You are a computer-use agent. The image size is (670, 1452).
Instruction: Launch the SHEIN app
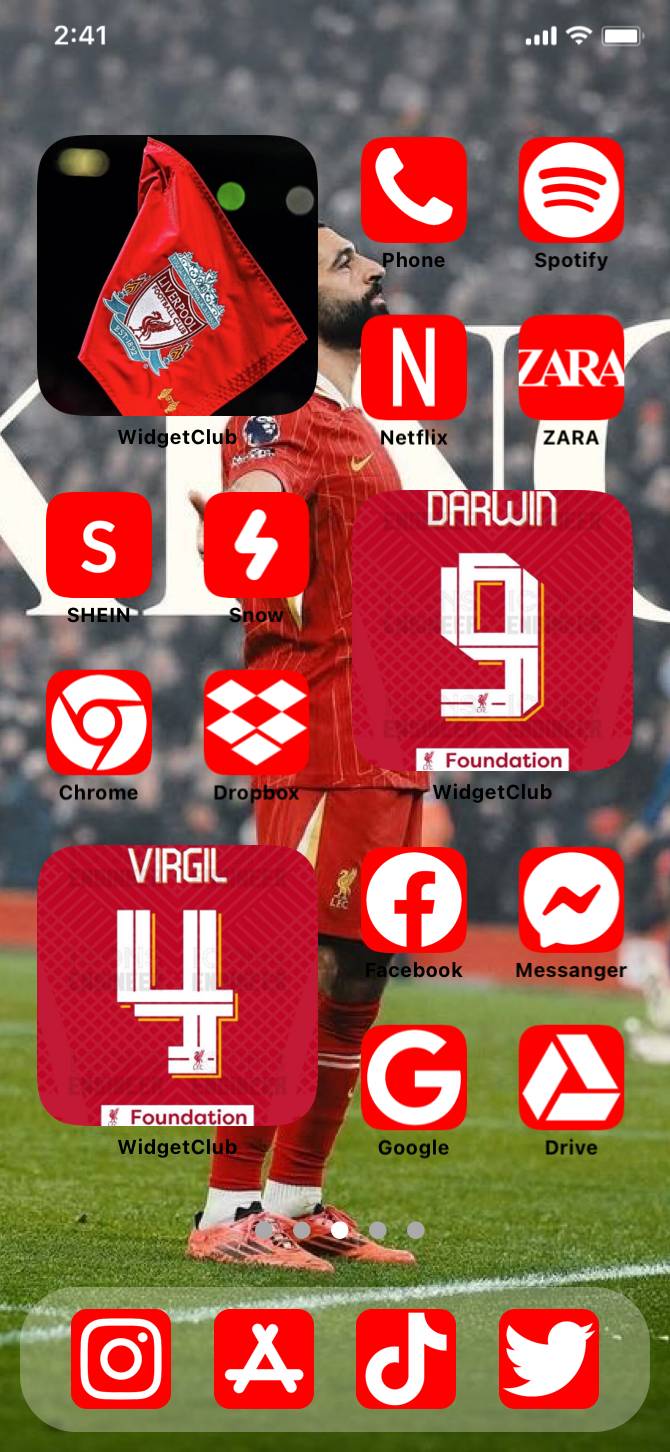click(x=99, y=545)
